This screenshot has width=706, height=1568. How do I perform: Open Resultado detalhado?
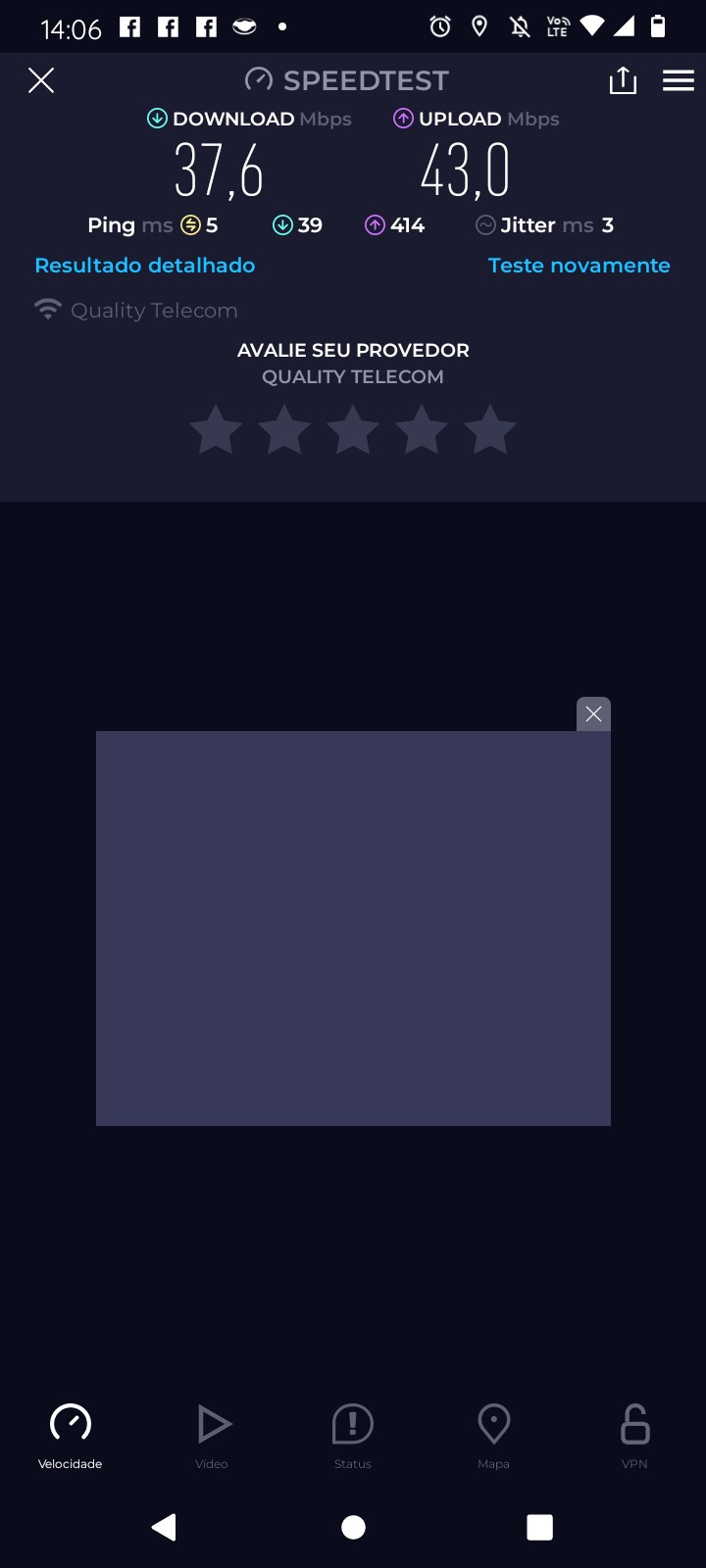click(145, 266)
